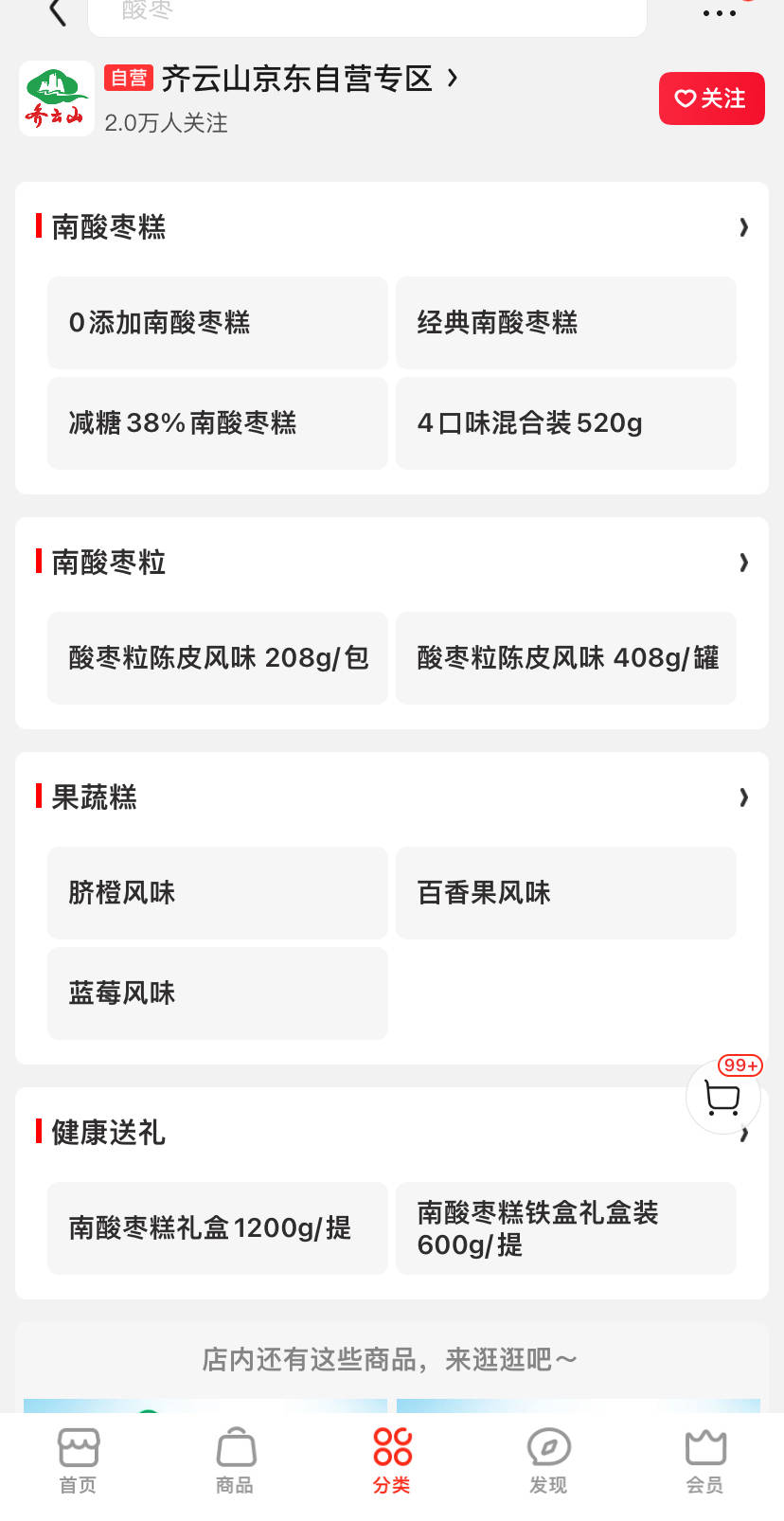The height and width of the screenshot is (1521, 784).
Task: Choose 脐橙风味 flavor
Action: pyautogui.click(x=218, y=893)
